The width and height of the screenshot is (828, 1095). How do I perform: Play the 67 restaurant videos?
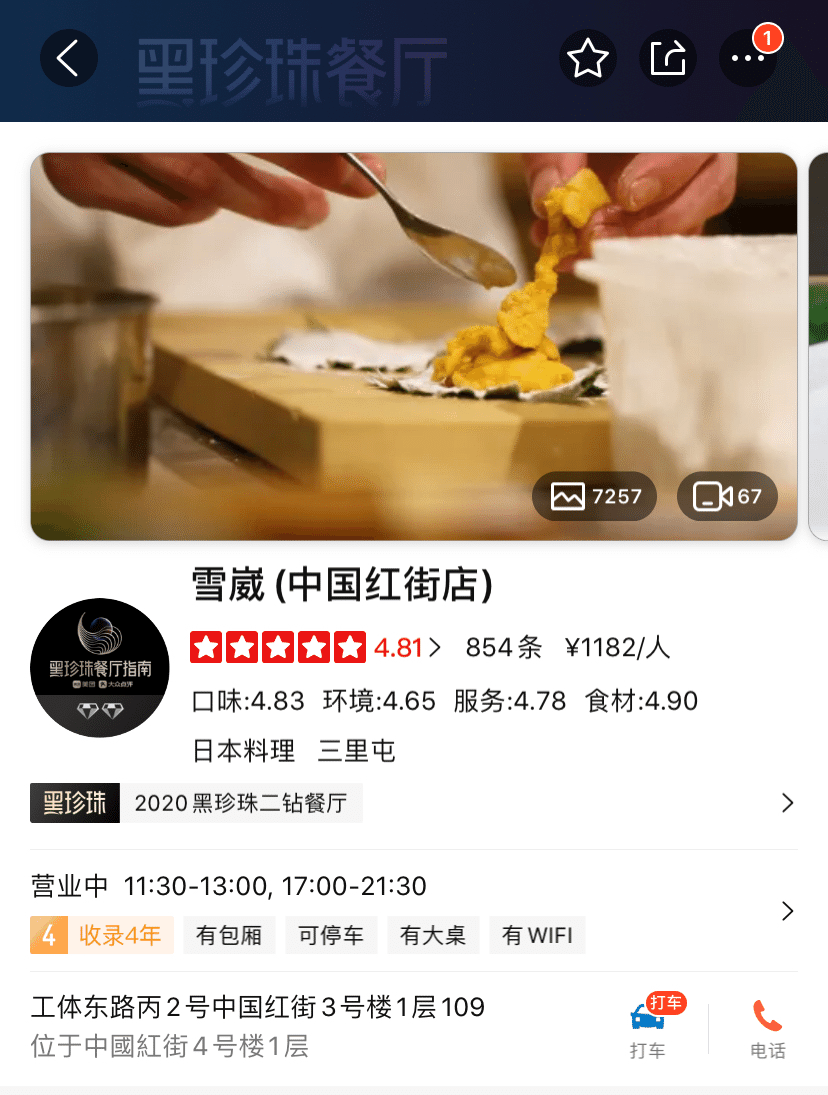pyautogui.click(x=727, y=496)
